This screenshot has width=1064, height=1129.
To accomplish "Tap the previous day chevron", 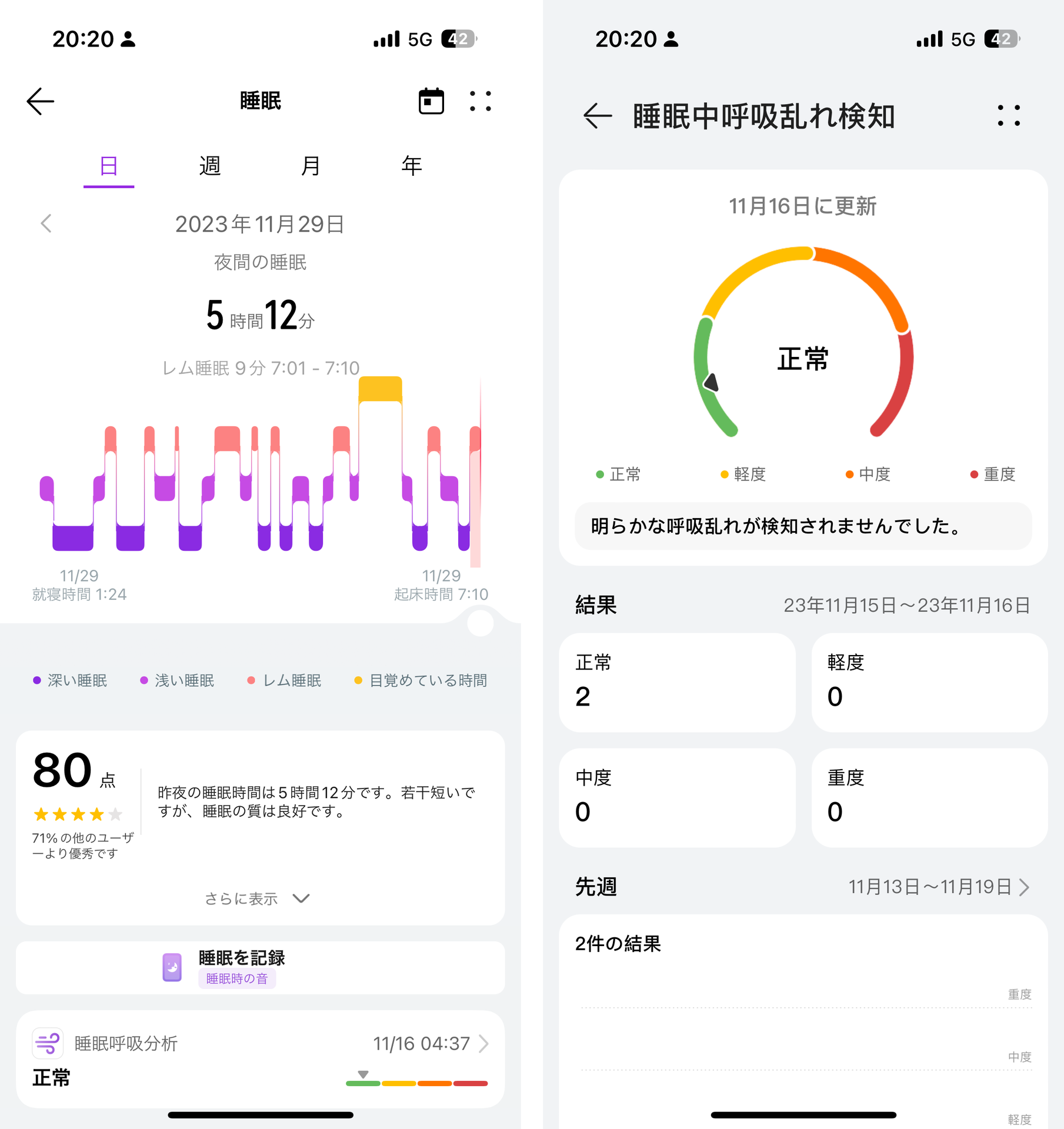I will [46, 224].
